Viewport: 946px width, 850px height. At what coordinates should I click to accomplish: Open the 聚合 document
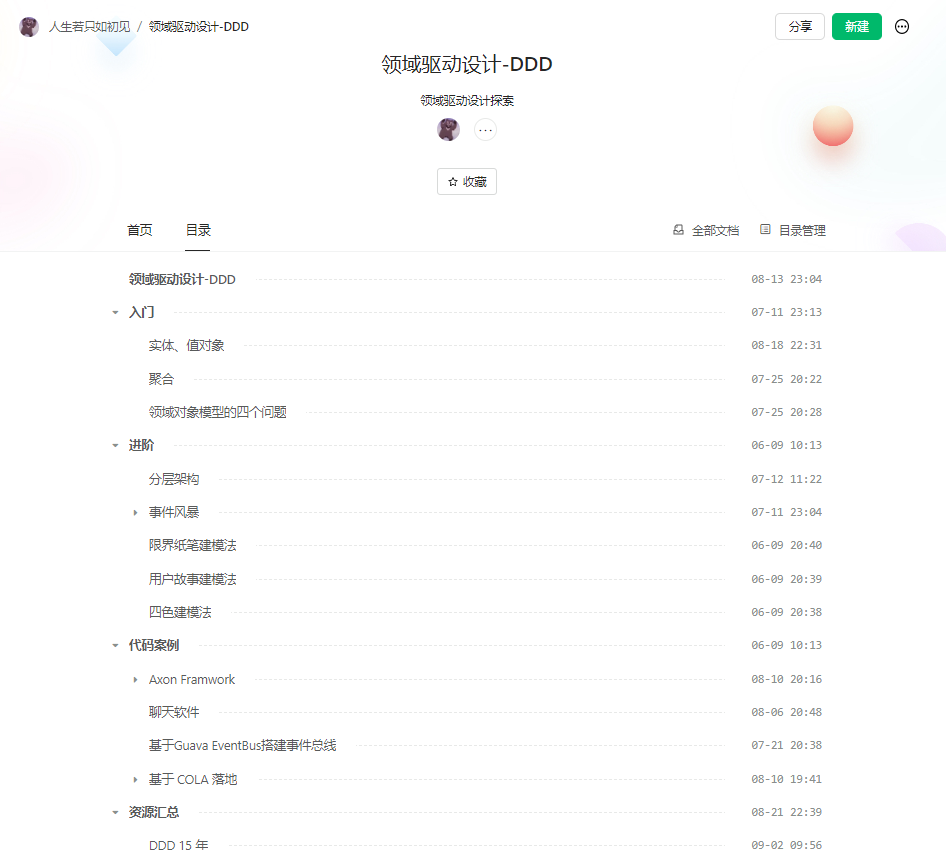click(x=161, y=379)
